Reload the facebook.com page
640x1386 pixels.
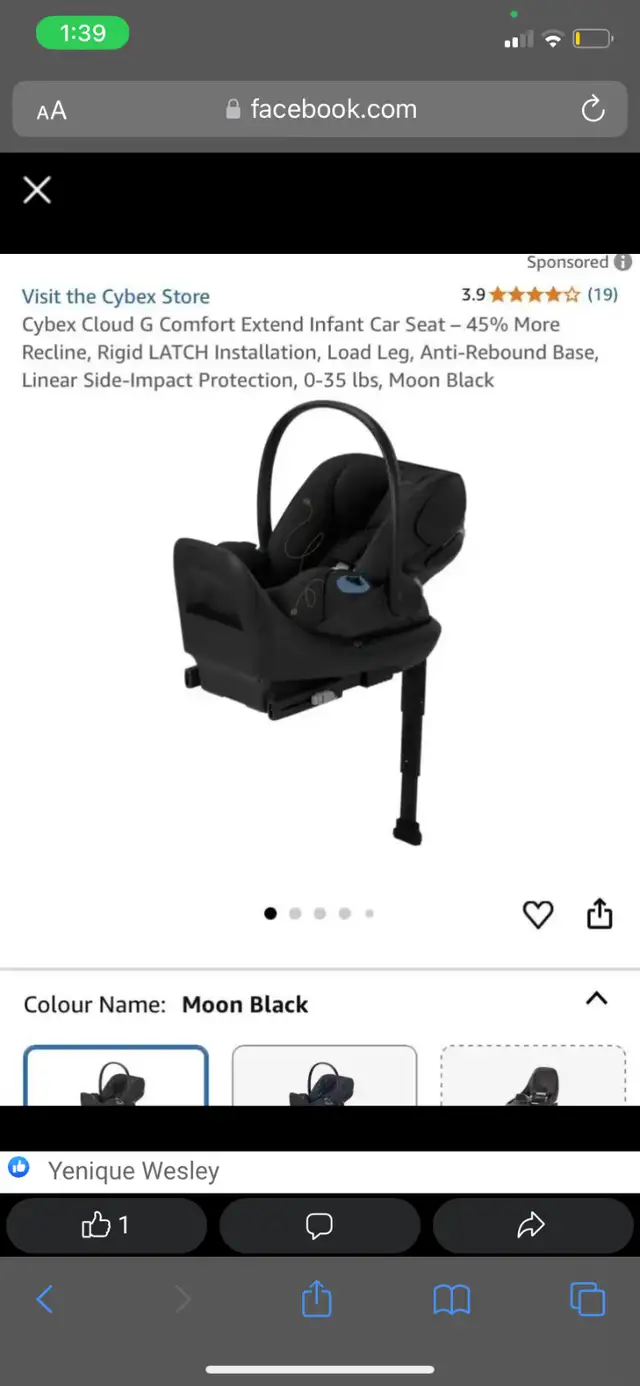[593, 109]
